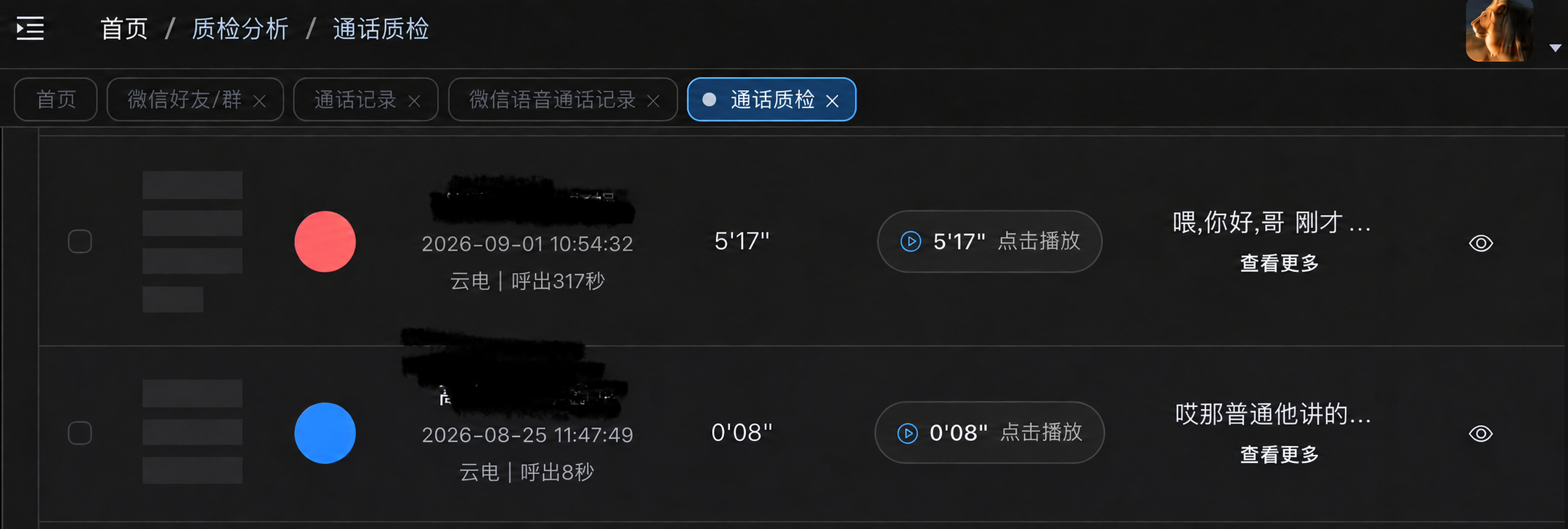Image resolution: width=1568 pixels, height=529 pixels.
Task: Switch to the 微信语音通话记录 tab
Action: point(553,100)
